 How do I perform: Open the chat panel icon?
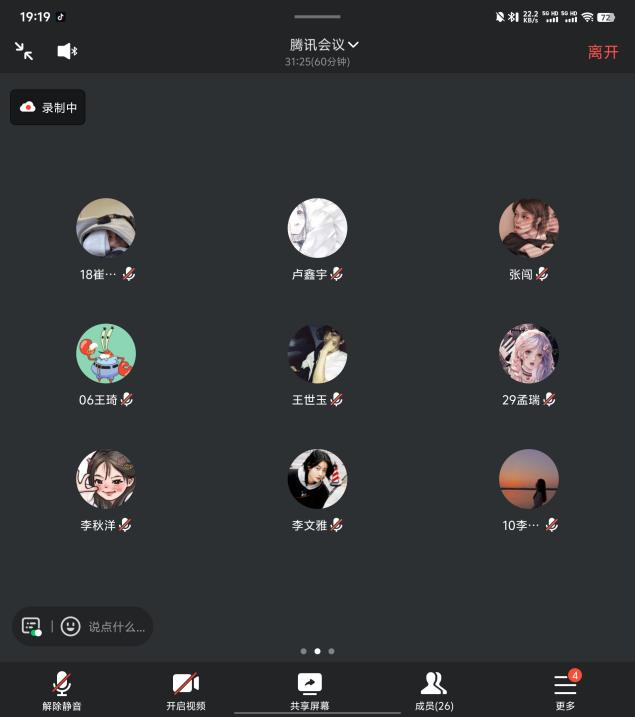click(x=31, y=626)
